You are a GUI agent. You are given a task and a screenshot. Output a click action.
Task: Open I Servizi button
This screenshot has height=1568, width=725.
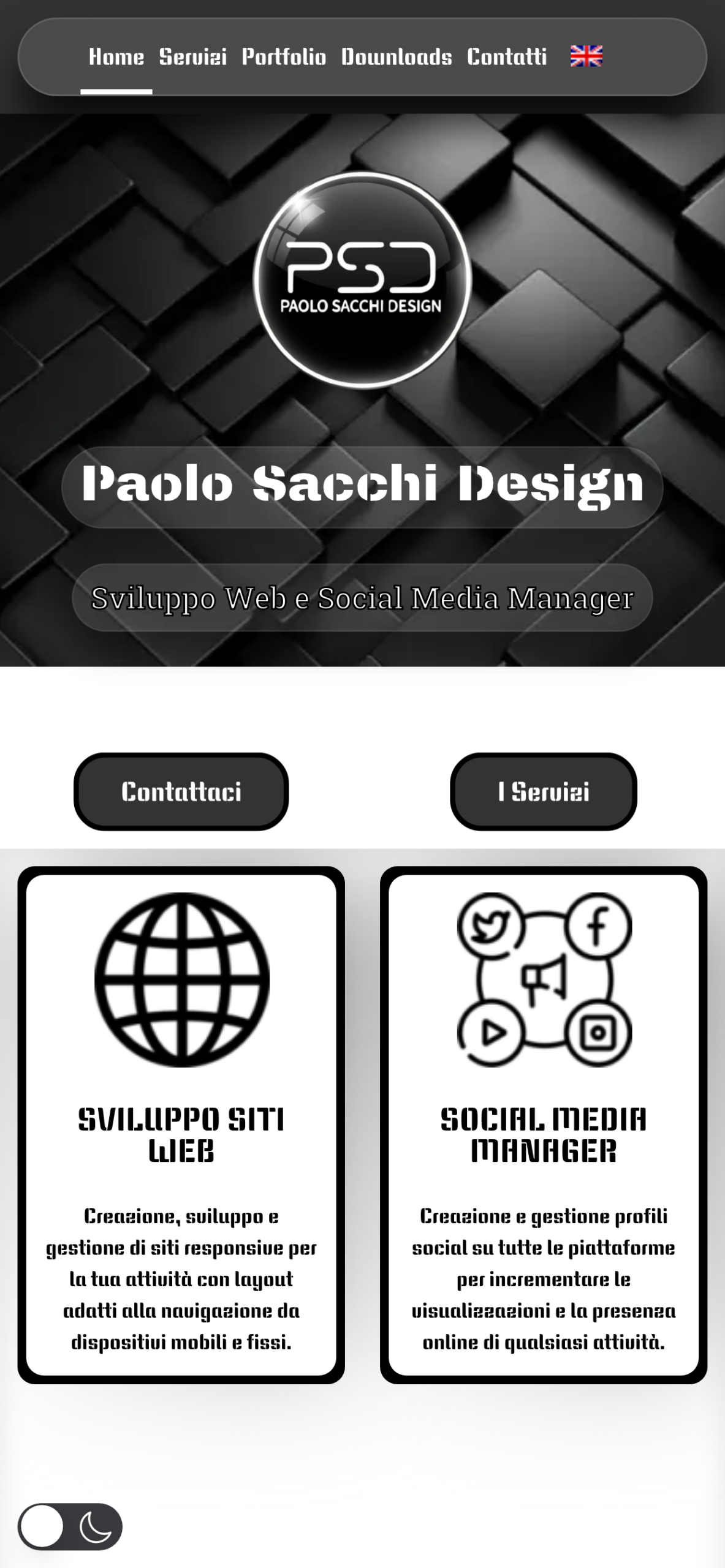(x=544, y=791)
